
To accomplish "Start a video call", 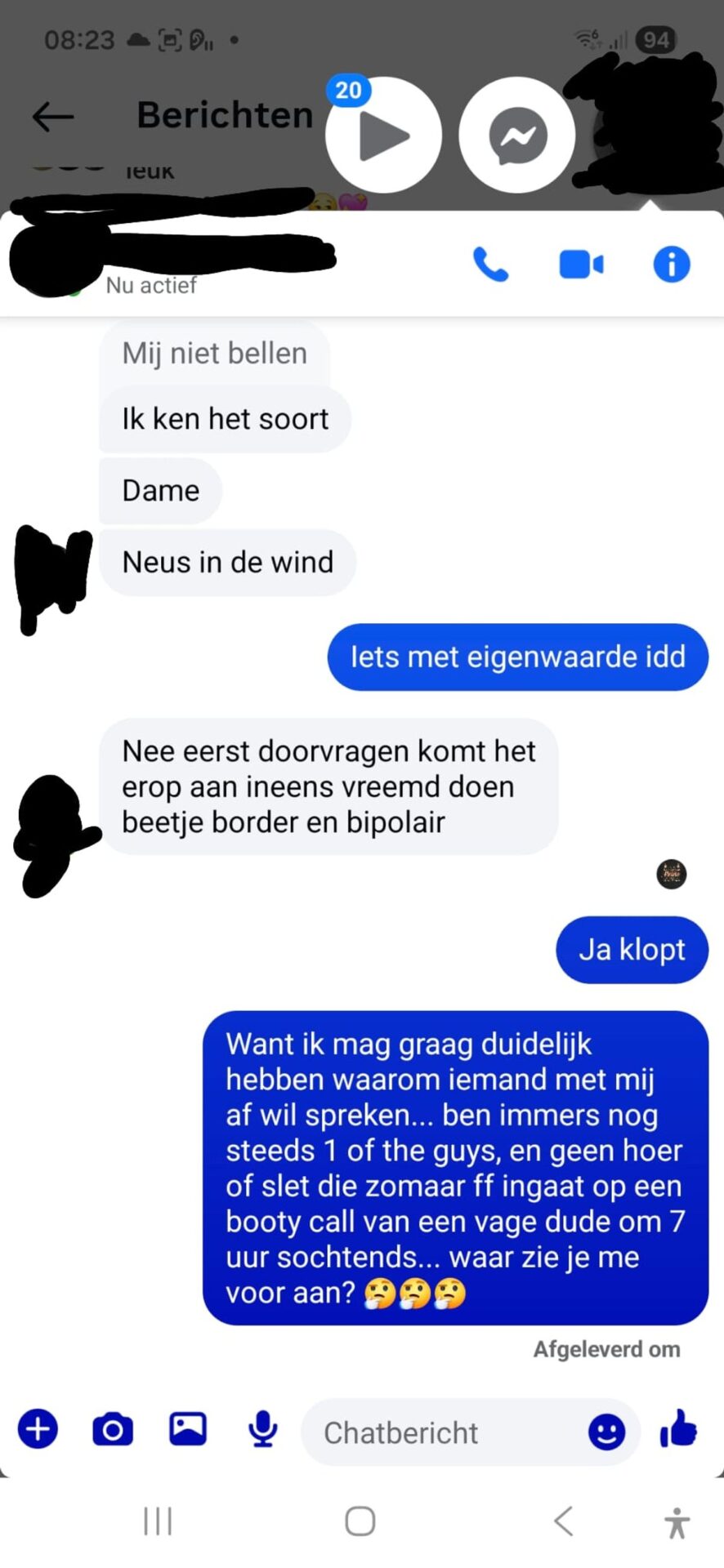I will coord(581,265).
